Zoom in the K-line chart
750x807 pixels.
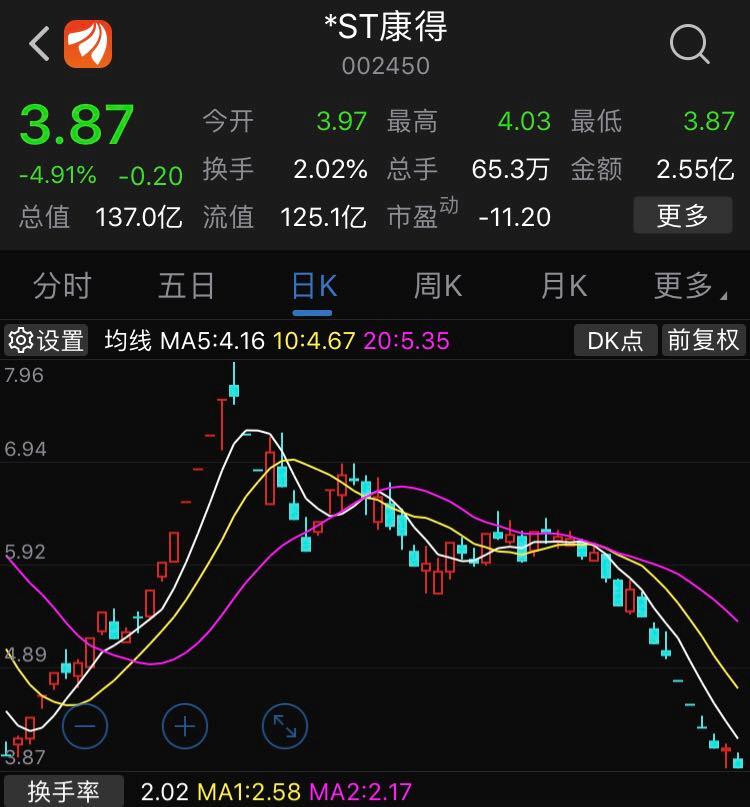pos(184,726)
